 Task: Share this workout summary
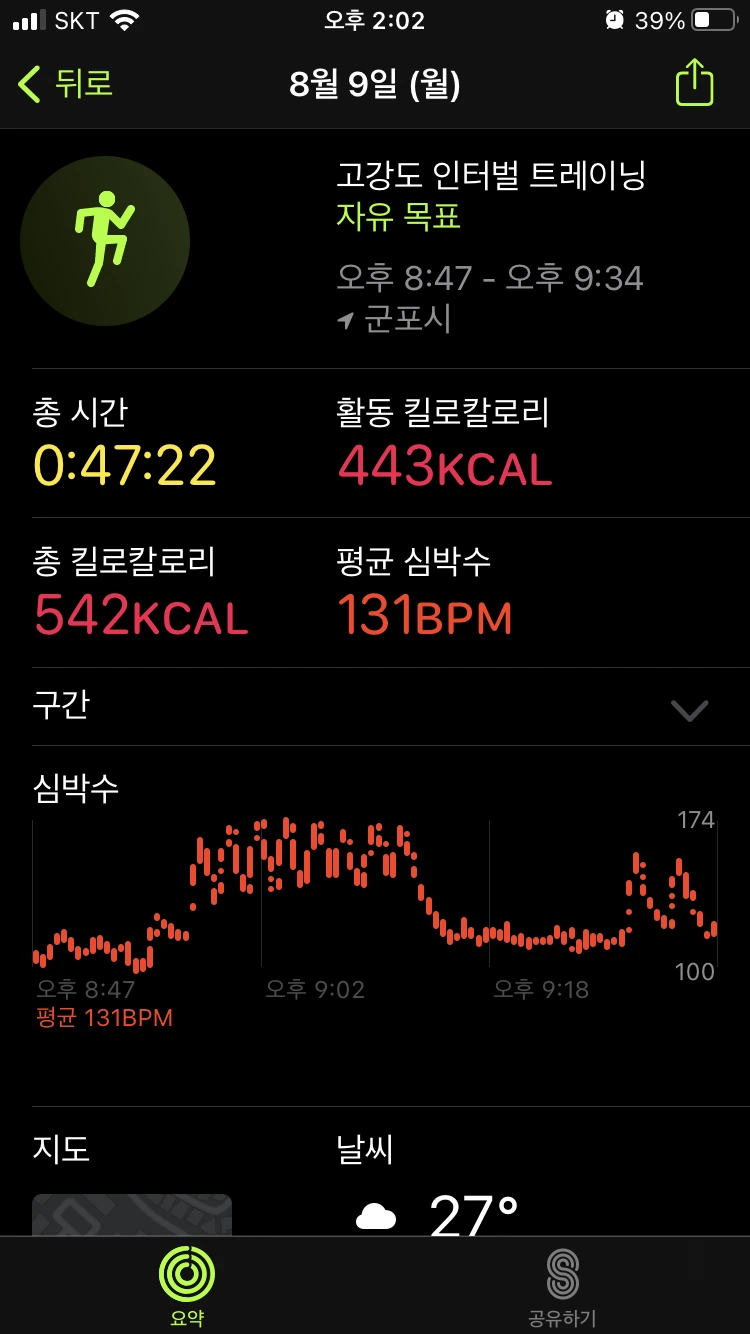(694, 83)
